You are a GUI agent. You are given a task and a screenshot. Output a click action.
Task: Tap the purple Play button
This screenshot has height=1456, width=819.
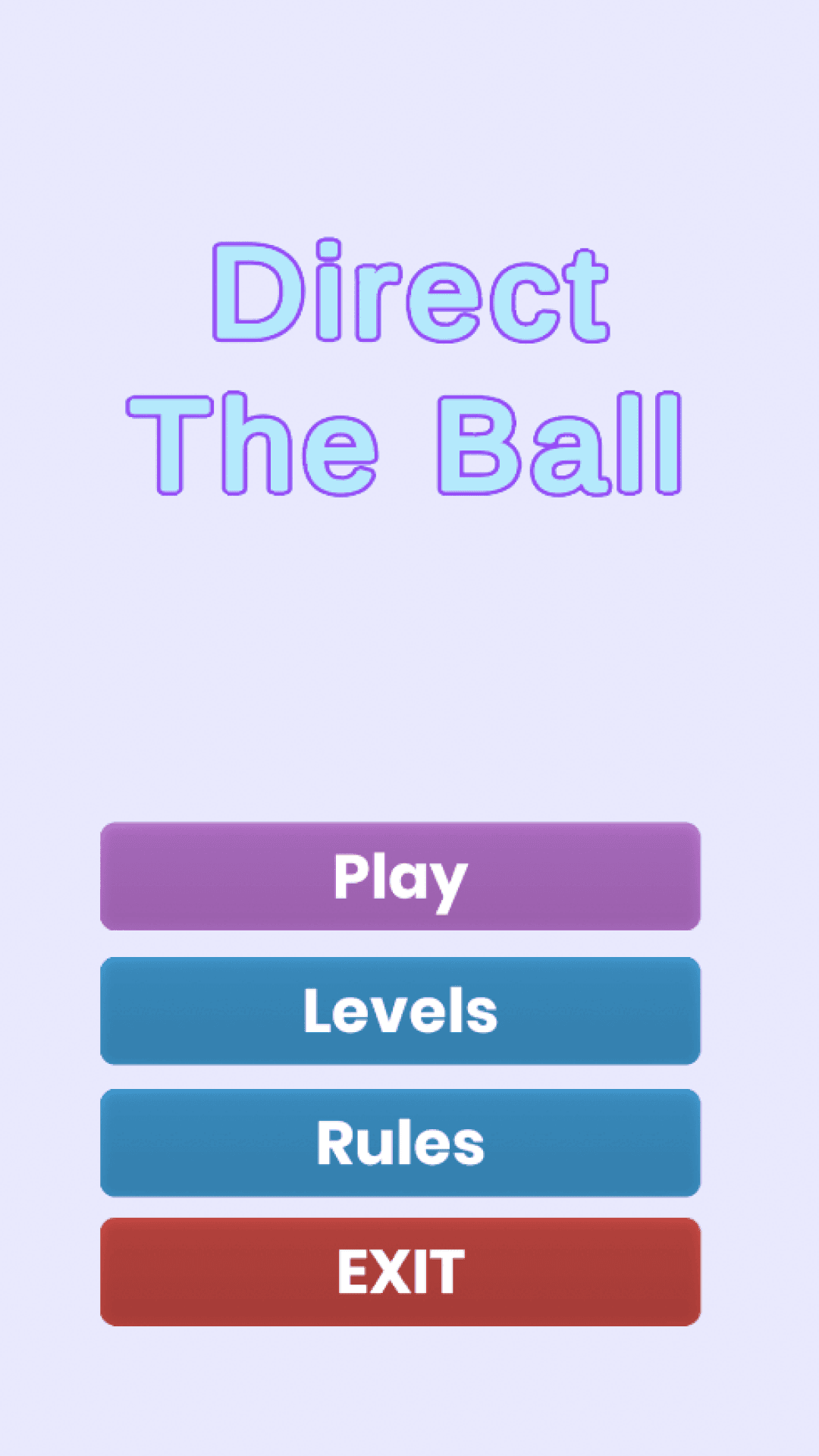point(400,877)
